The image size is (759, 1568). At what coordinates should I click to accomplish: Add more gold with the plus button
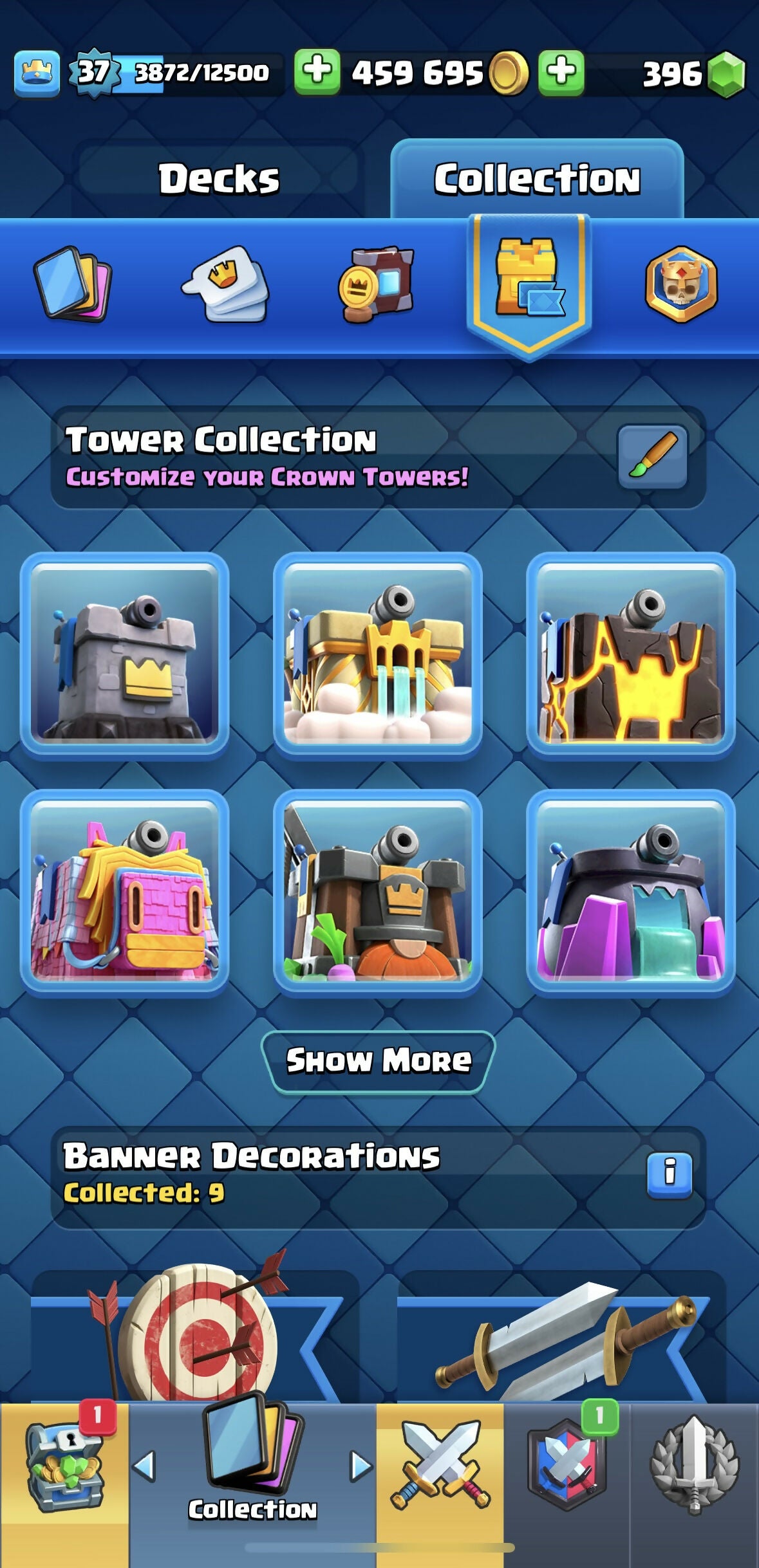[317, 71]
